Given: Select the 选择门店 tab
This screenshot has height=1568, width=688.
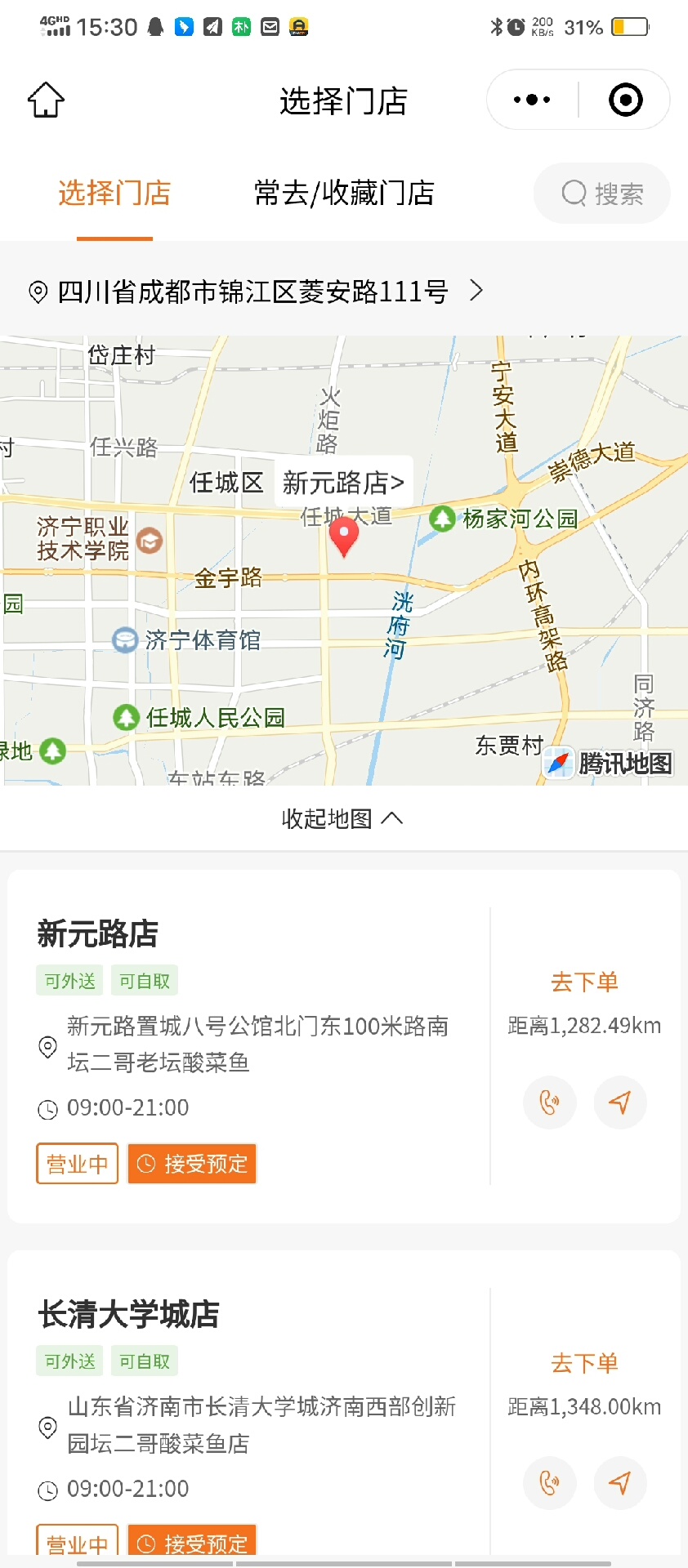Looking at the screenshot, I should pos(114,194).
